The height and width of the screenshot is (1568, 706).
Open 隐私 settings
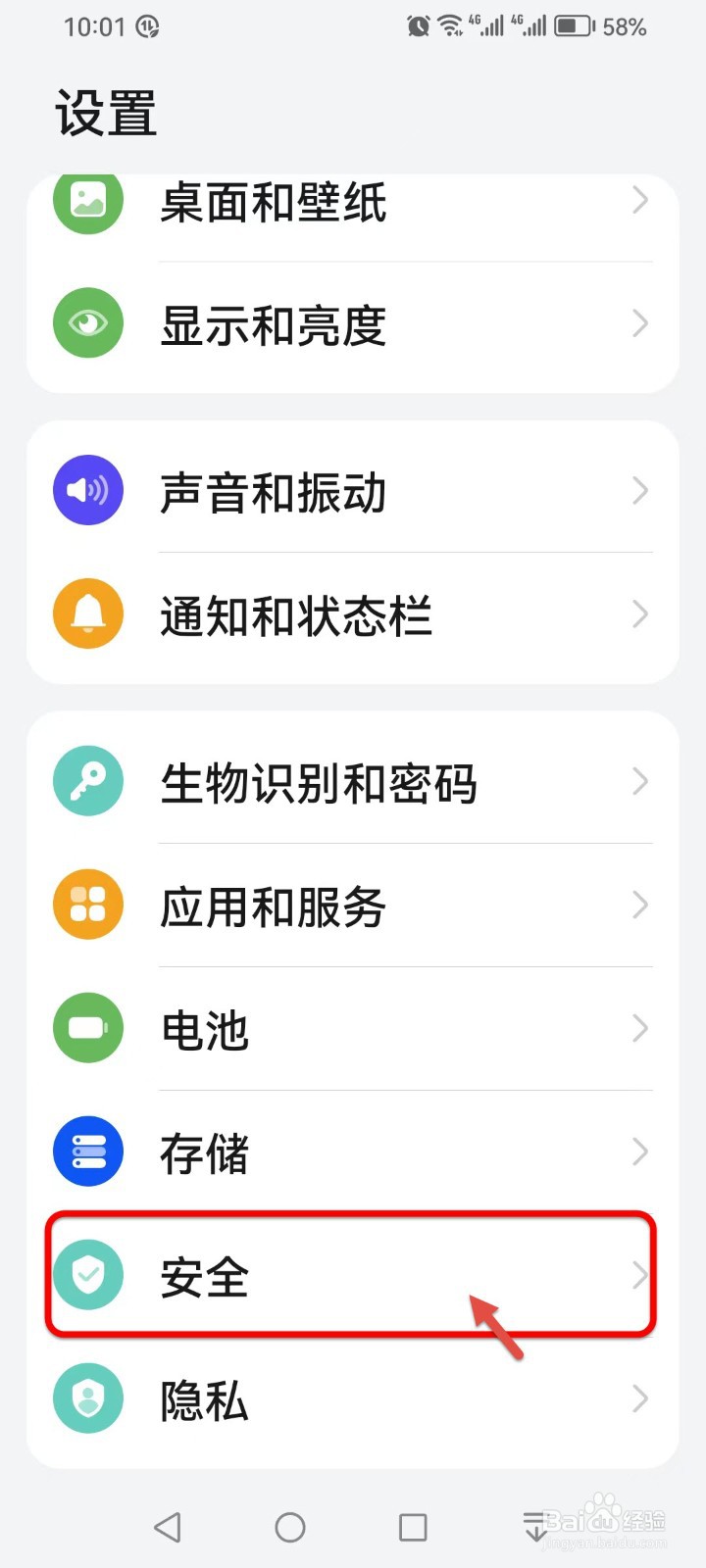pos(353,1399)
